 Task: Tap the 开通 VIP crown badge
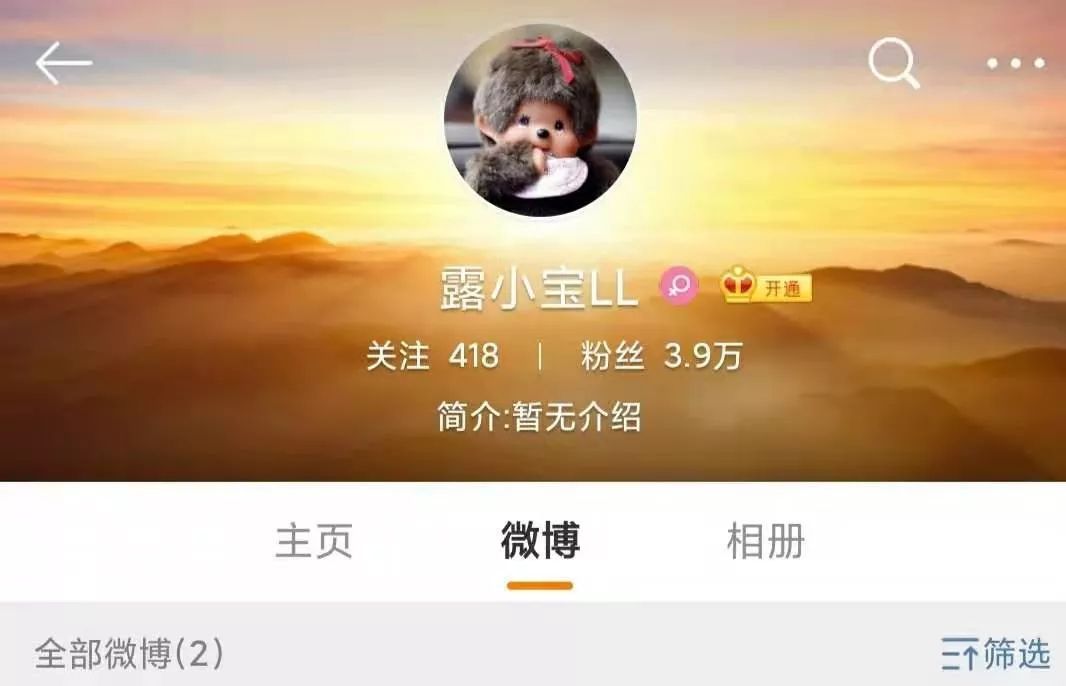click(766, 288)
